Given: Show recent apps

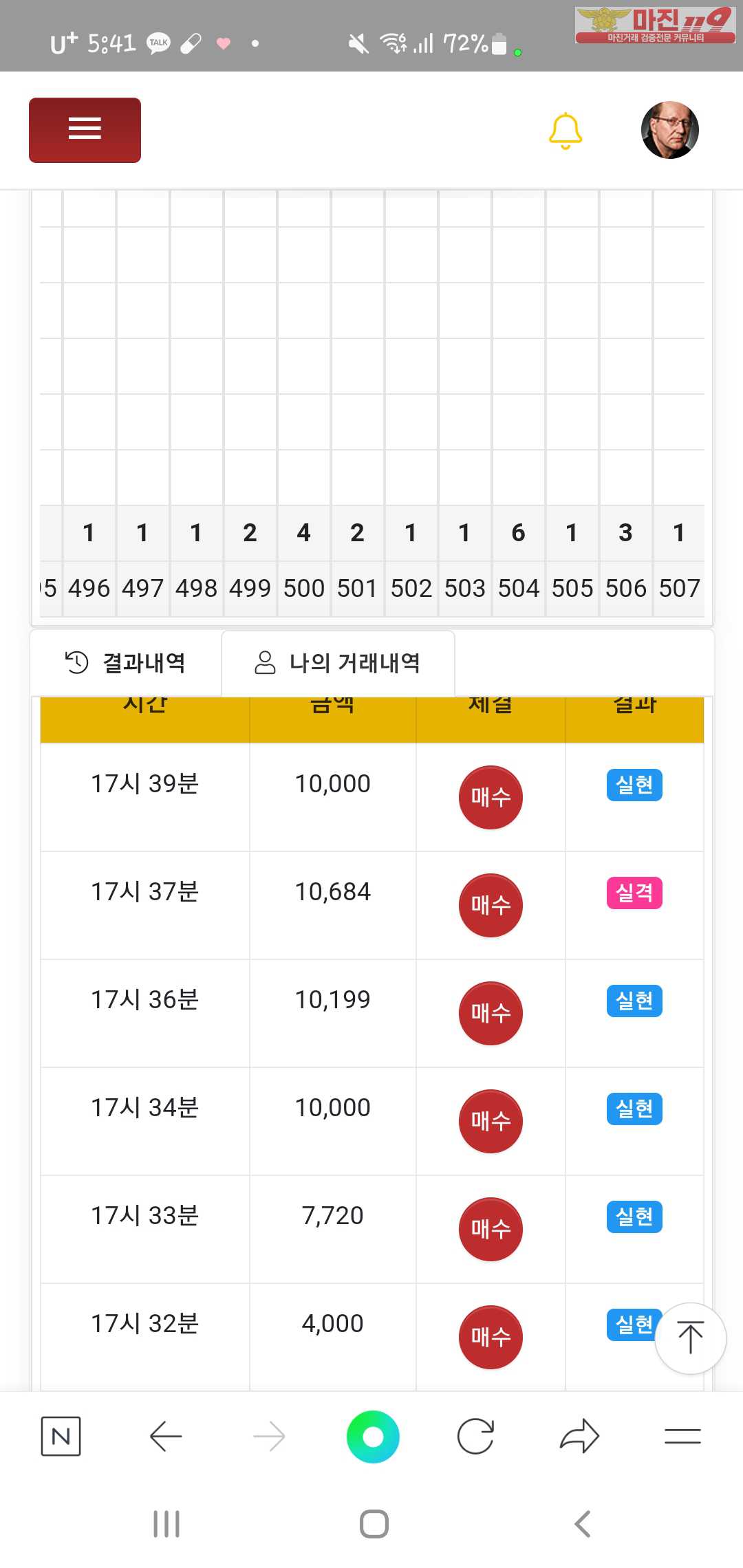Looking at the screenshot, I should point(166,1524).
